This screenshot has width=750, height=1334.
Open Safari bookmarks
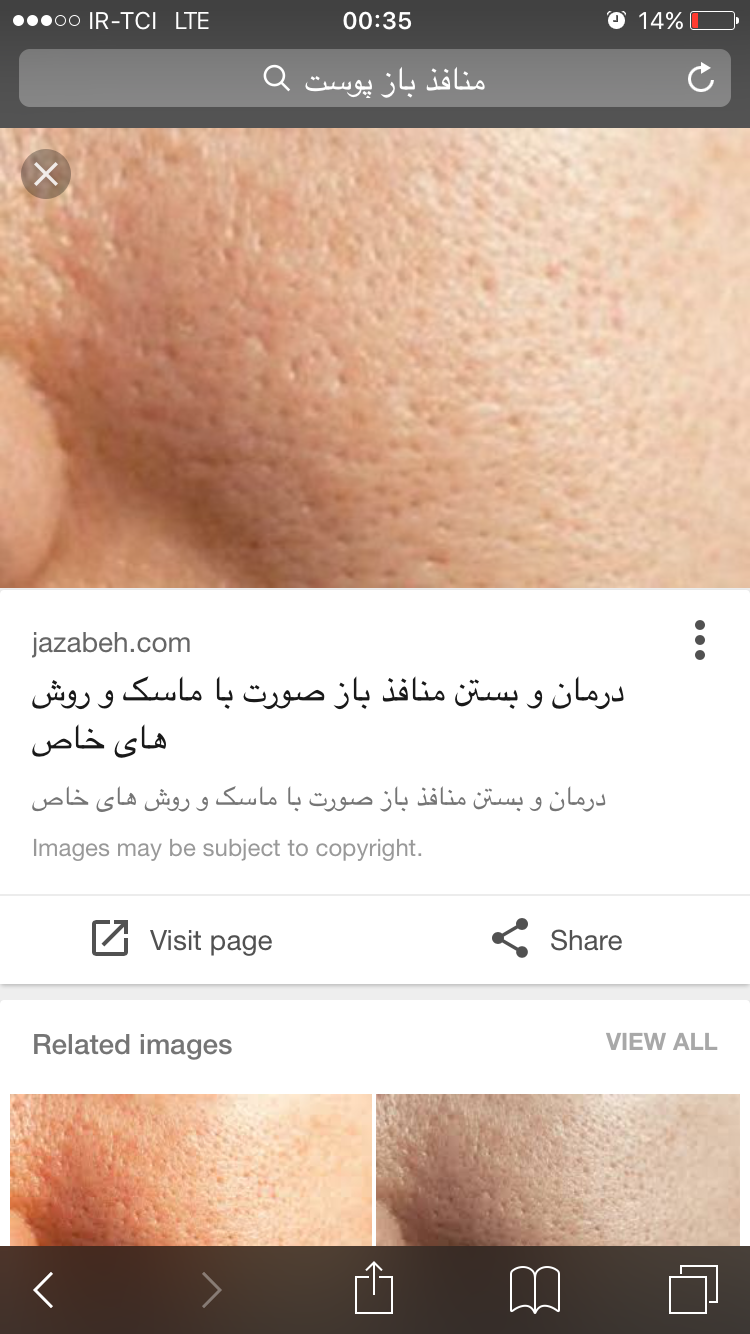pos(535,1290)
